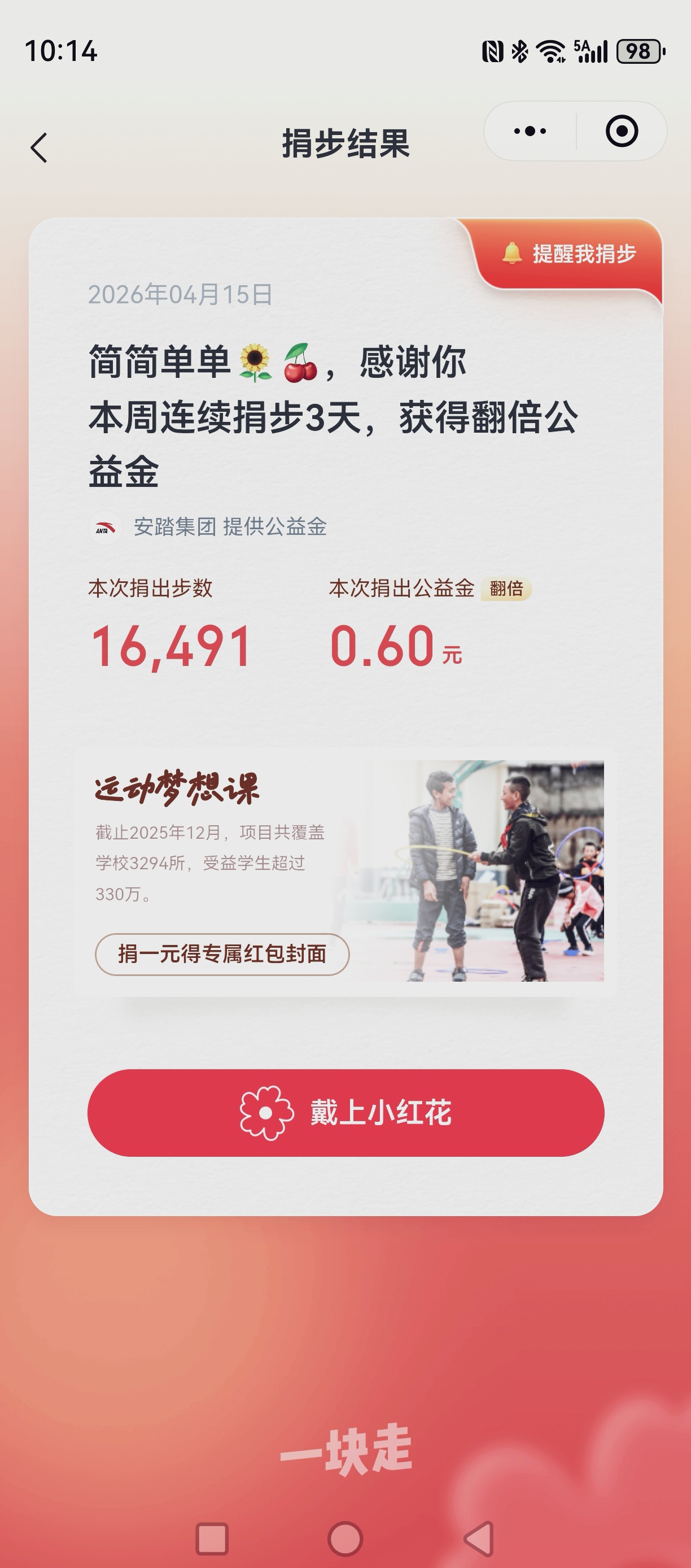Image resolution: width=691 pixels, height=1568 pixels.
Task: Tap 捐一元得专属红包封面 button
Action: coord(222,954)
